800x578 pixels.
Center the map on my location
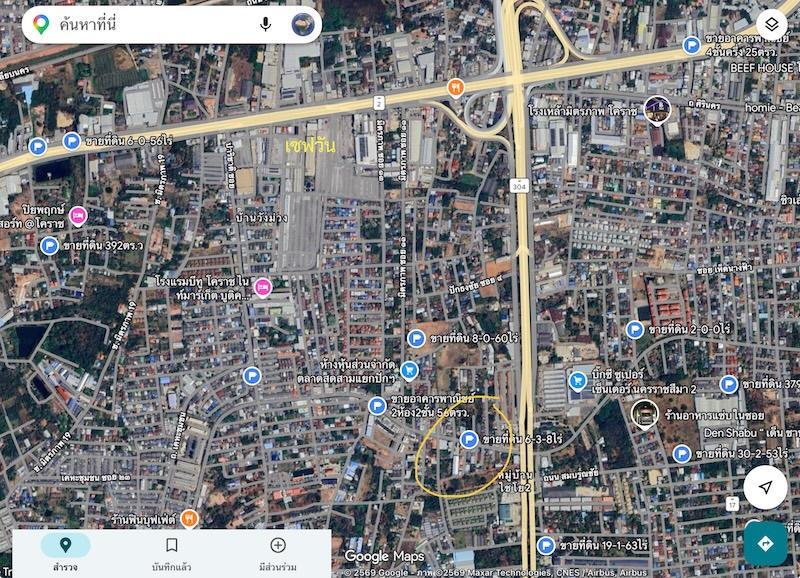click(x=765, y=487)
